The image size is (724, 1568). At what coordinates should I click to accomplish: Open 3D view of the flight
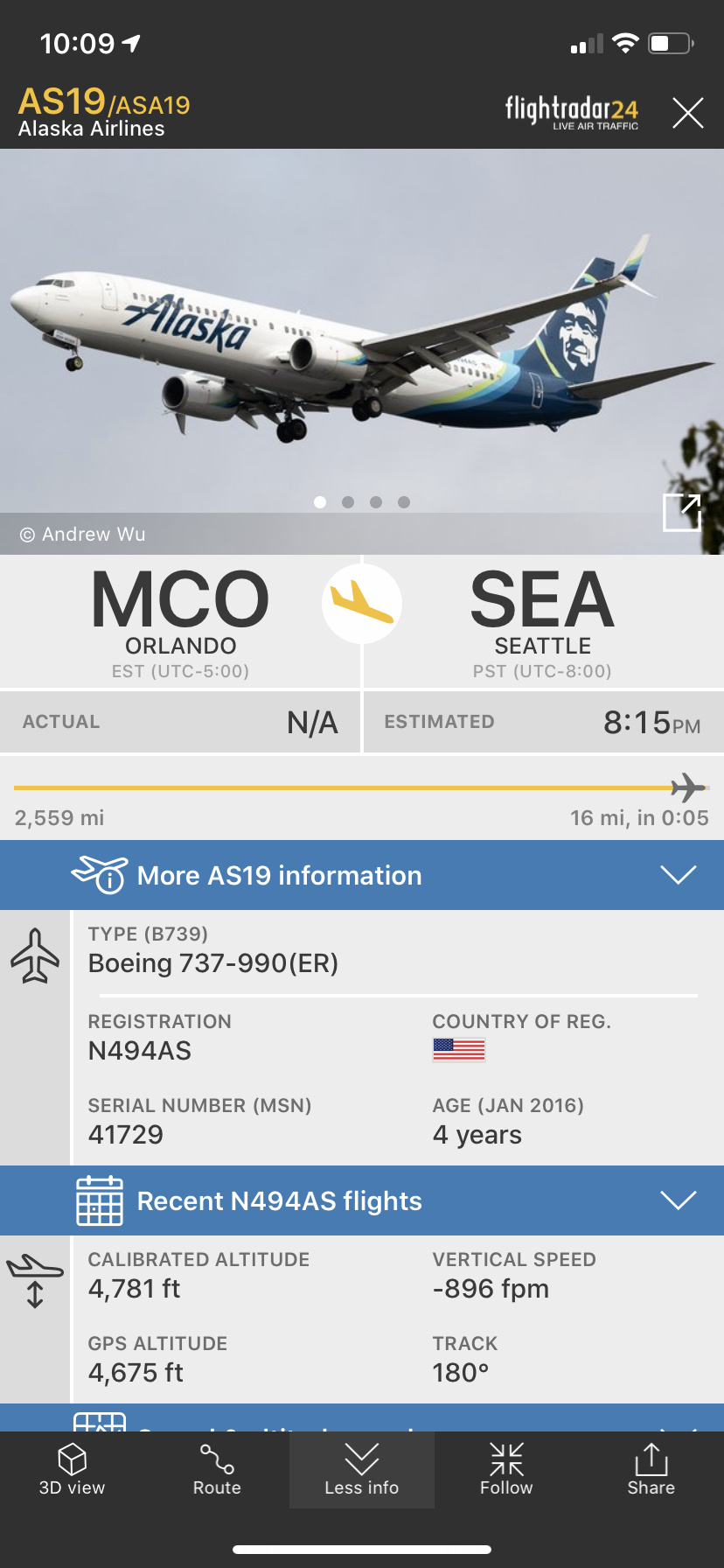click(72, 1470)
